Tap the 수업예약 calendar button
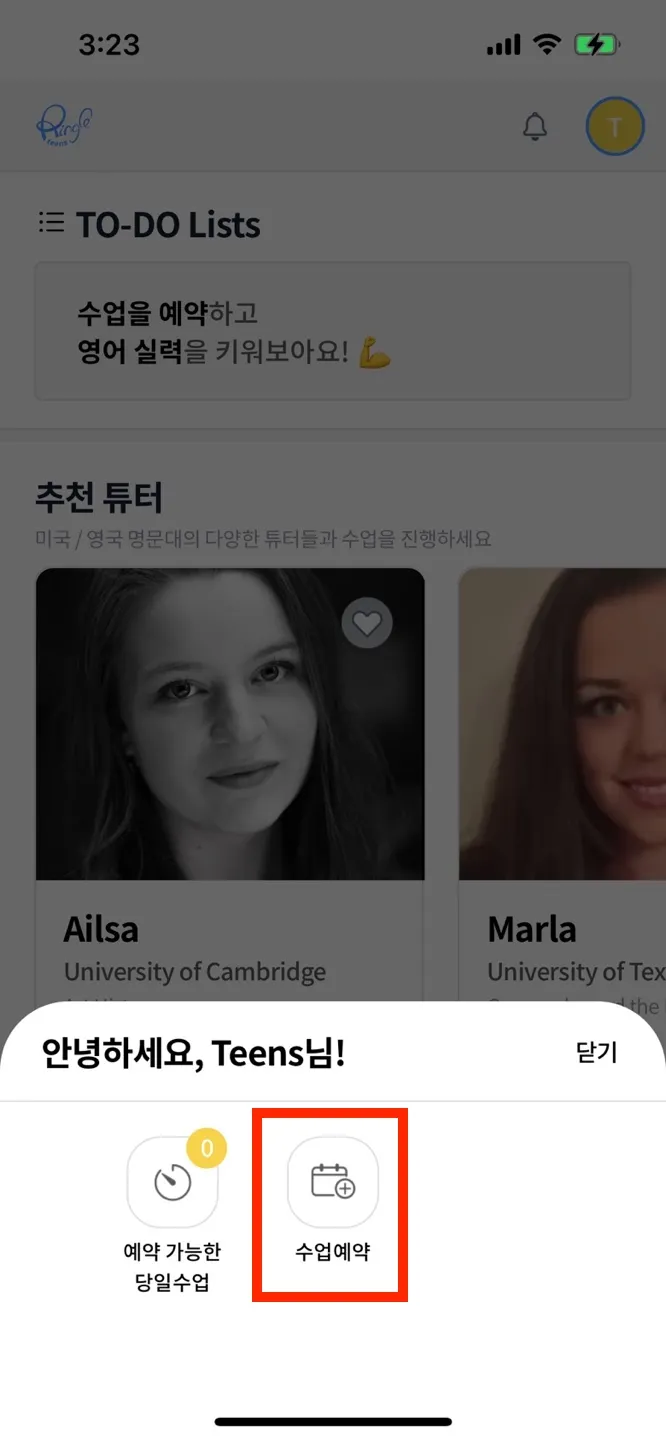Viewport: 666px width, 1440px height. [x=332, y=1182]
